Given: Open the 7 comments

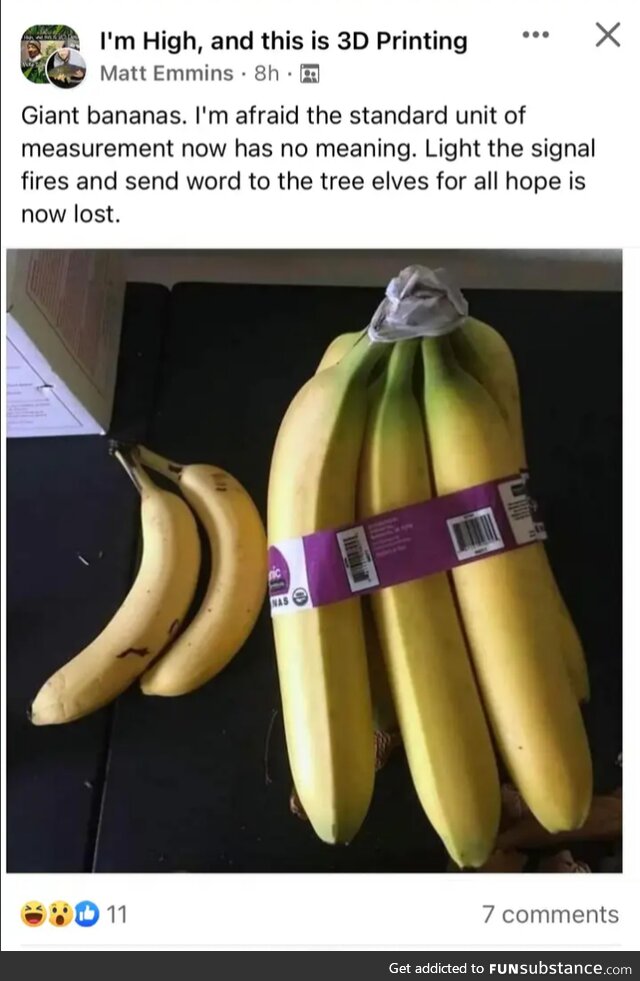Looking at the screenshot, I should [549, 914].
